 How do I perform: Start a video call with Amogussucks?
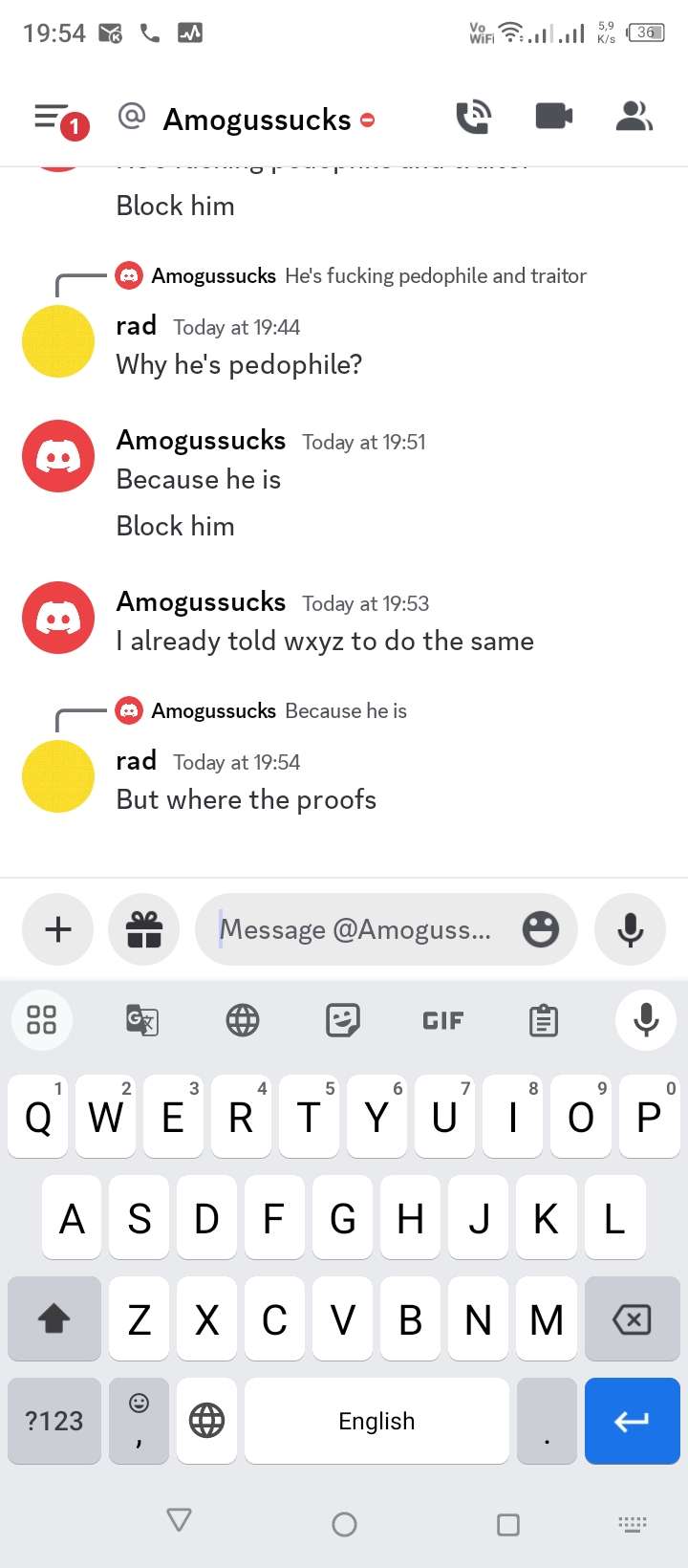coord(553,117)
